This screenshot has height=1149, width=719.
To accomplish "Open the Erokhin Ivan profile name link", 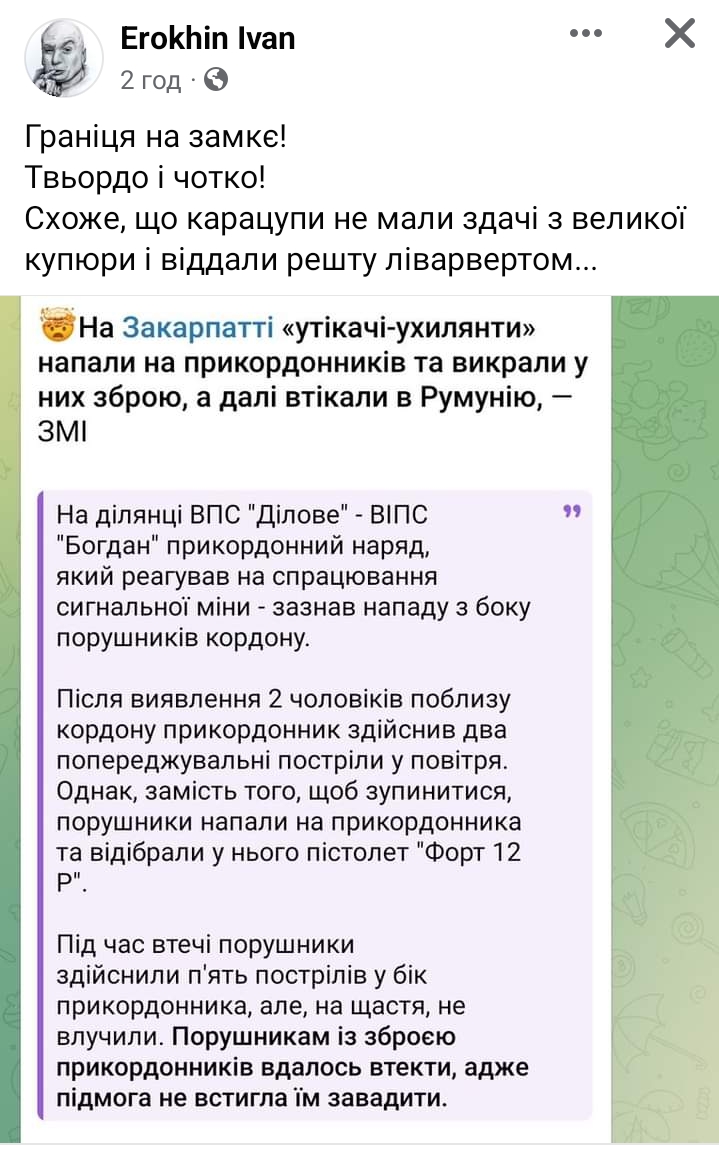I will click(208, 38).
